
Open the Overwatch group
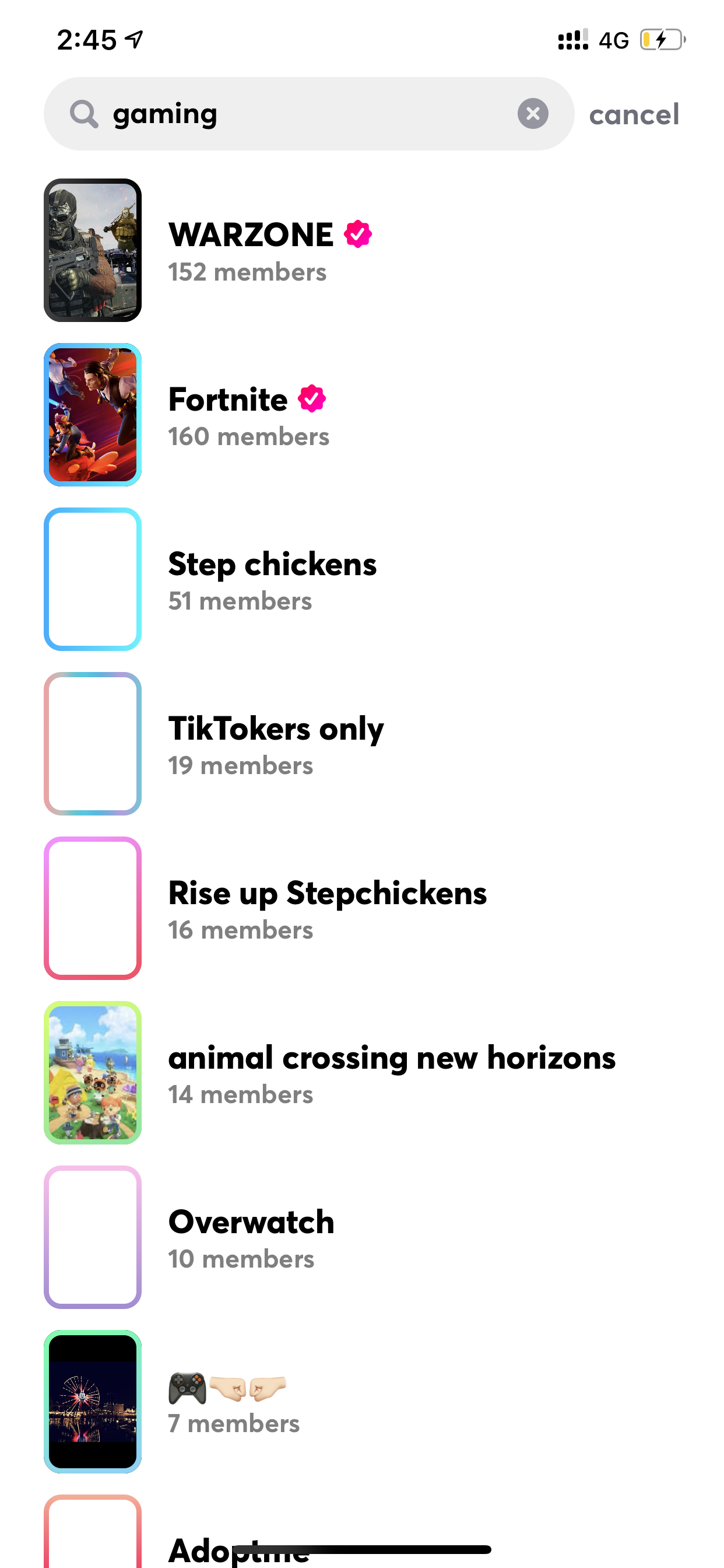click(x=362, y=1236)
